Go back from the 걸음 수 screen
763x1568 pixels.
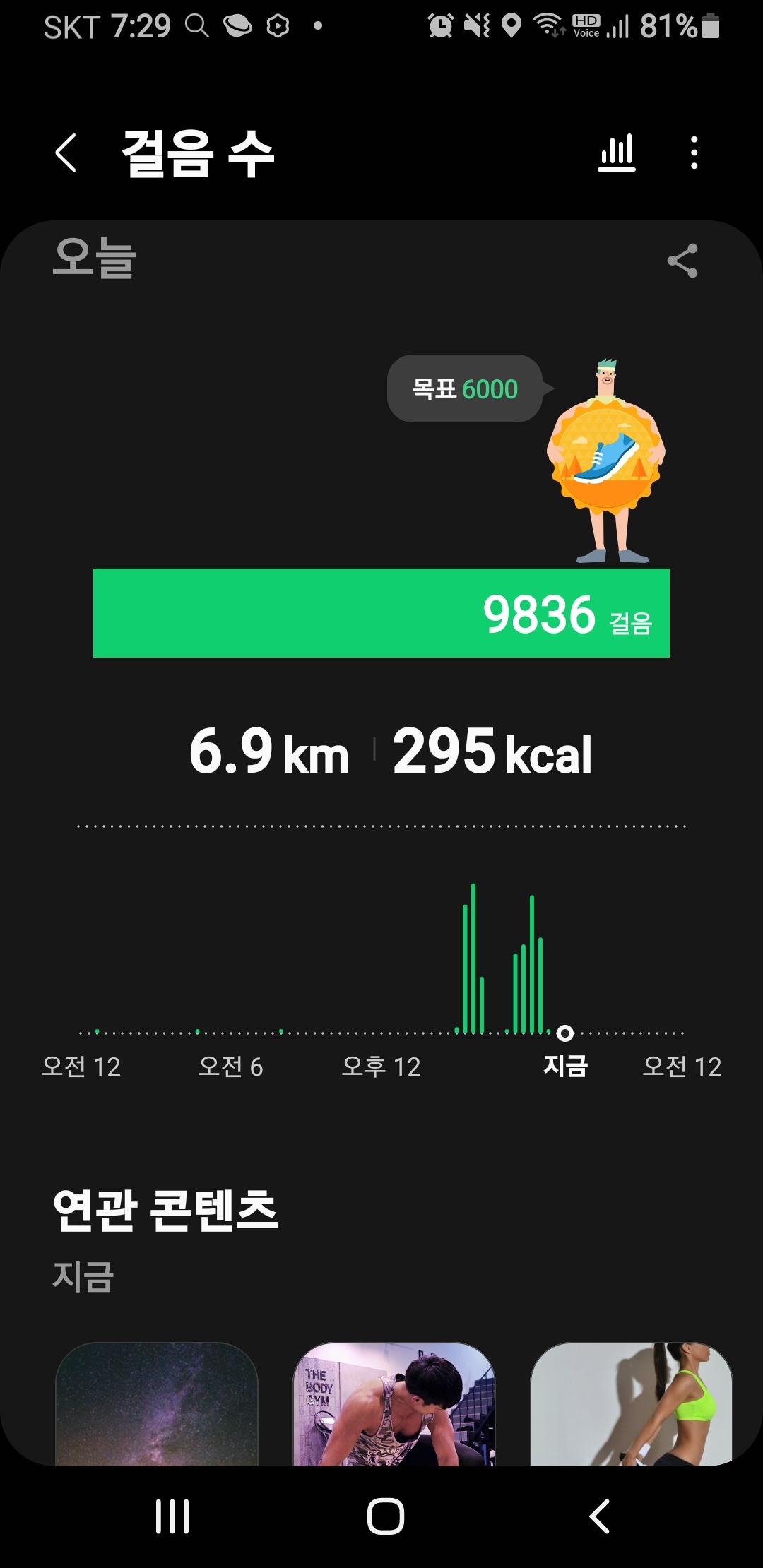pyautogui.click(x=66, y=153)
